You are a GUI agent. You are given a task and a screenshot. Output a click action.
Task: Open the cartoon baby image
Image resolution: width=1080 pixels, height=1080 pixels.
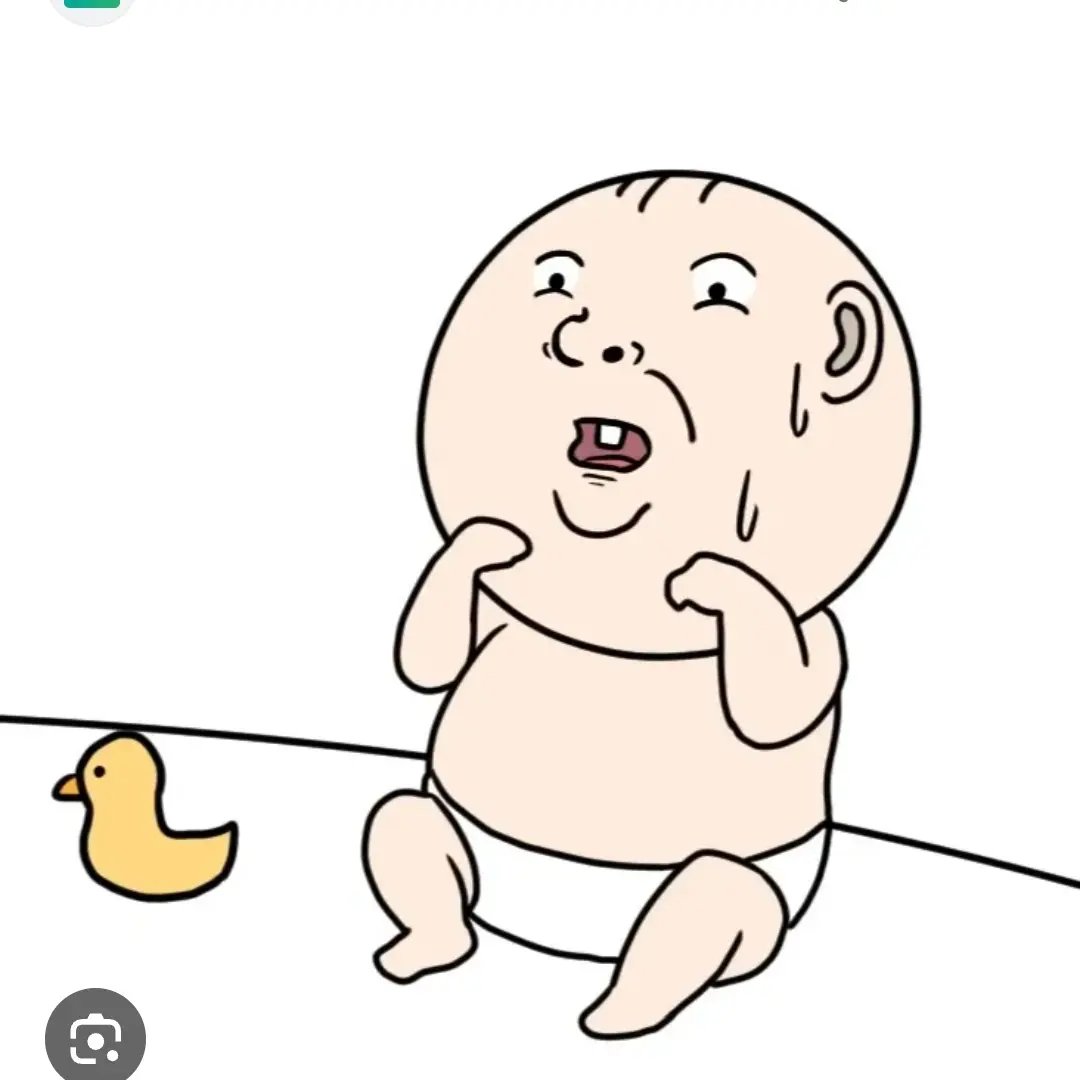tap(620, 560)
